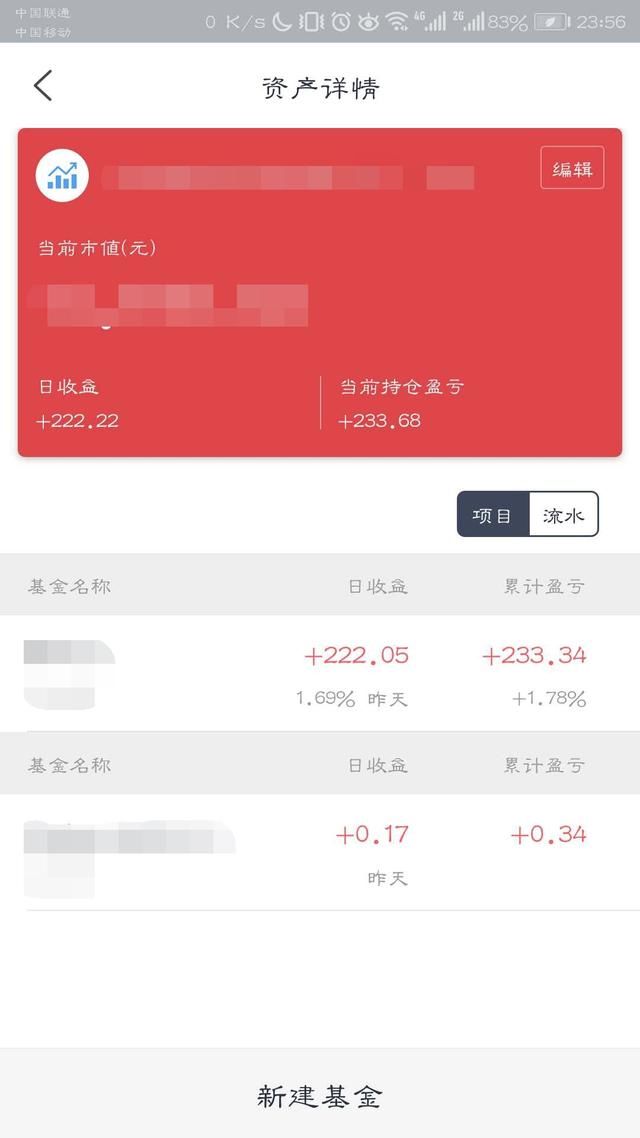
Task: Go back from 资产详情 page
Action: click(x=43, y=86)
